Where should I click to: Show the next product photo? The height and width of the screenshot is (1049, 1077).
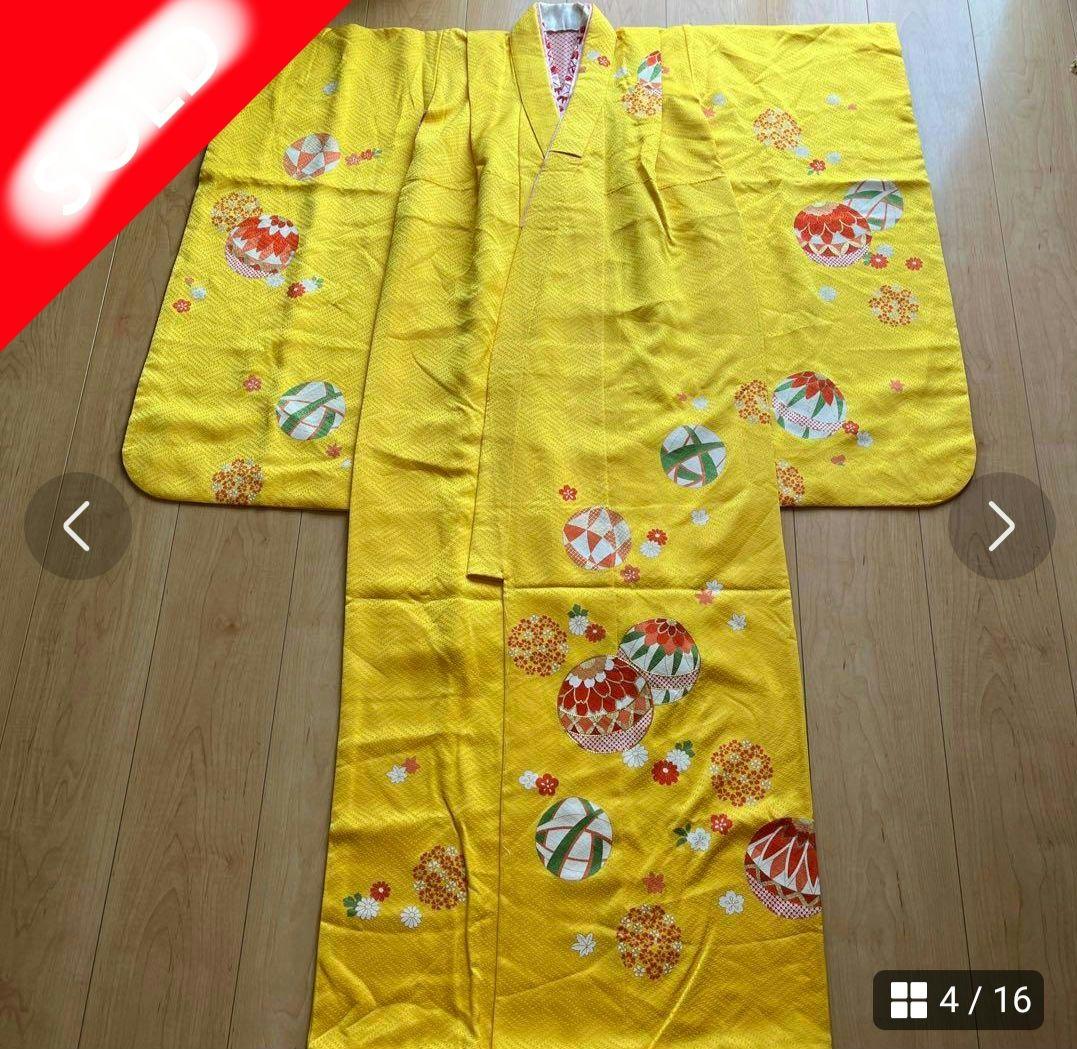tap(1001, 526)
